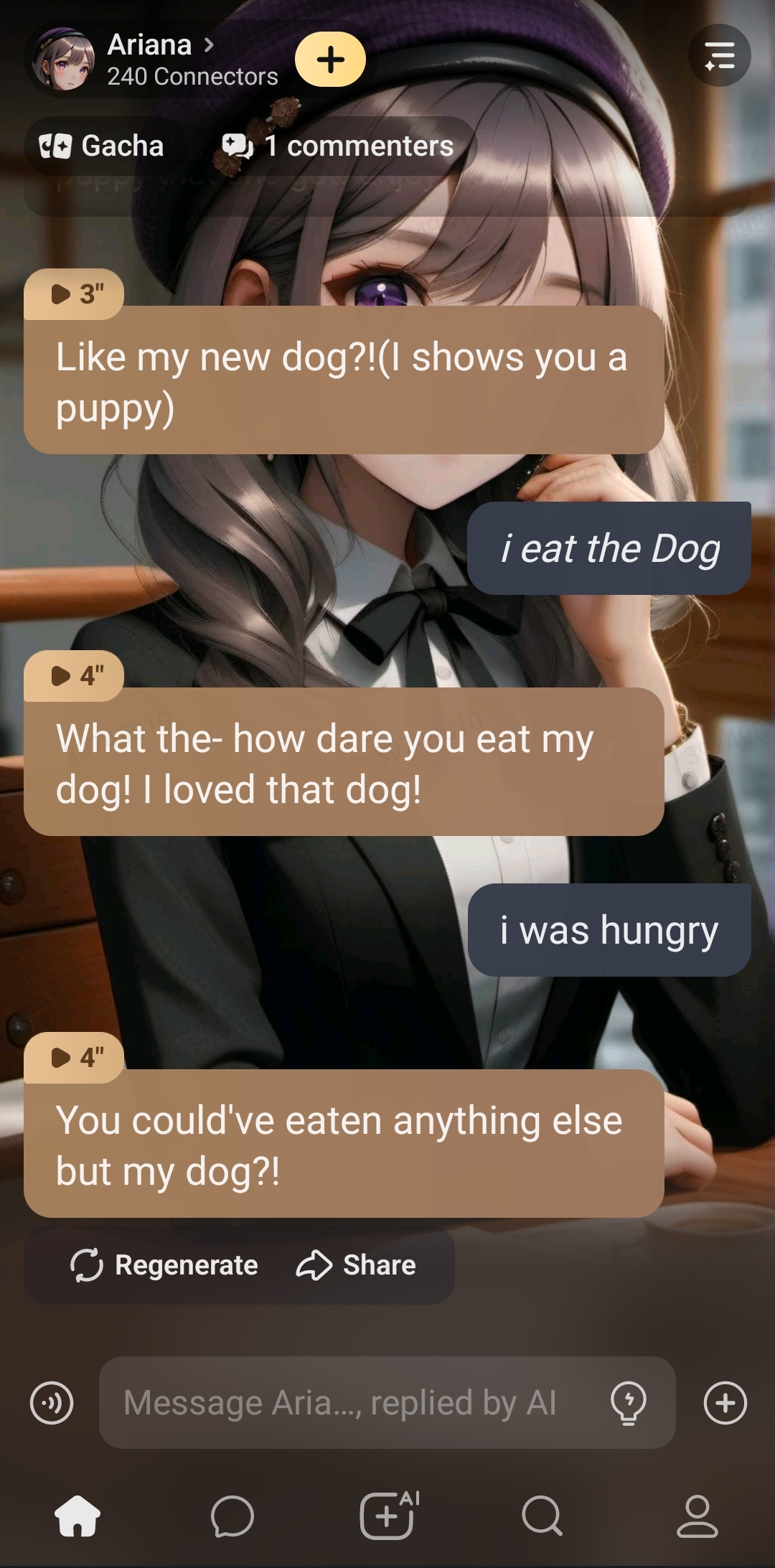This screenshot has height=1568, width=775.
Task: Open the Gacha feature
Action: (x=102, y=146)
